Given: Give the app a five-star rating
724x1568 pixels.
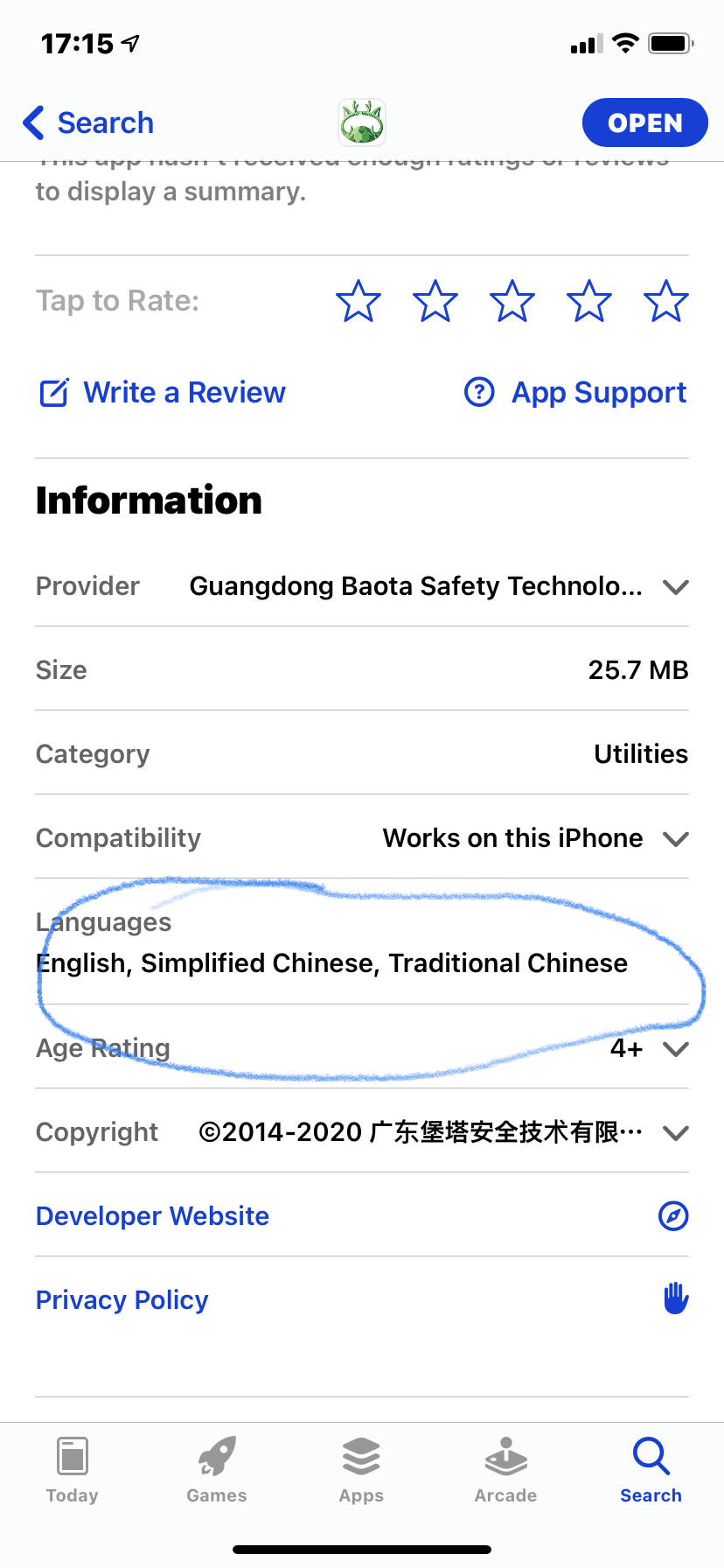Looking at the screenshot, I should click(x=665, y=302).
